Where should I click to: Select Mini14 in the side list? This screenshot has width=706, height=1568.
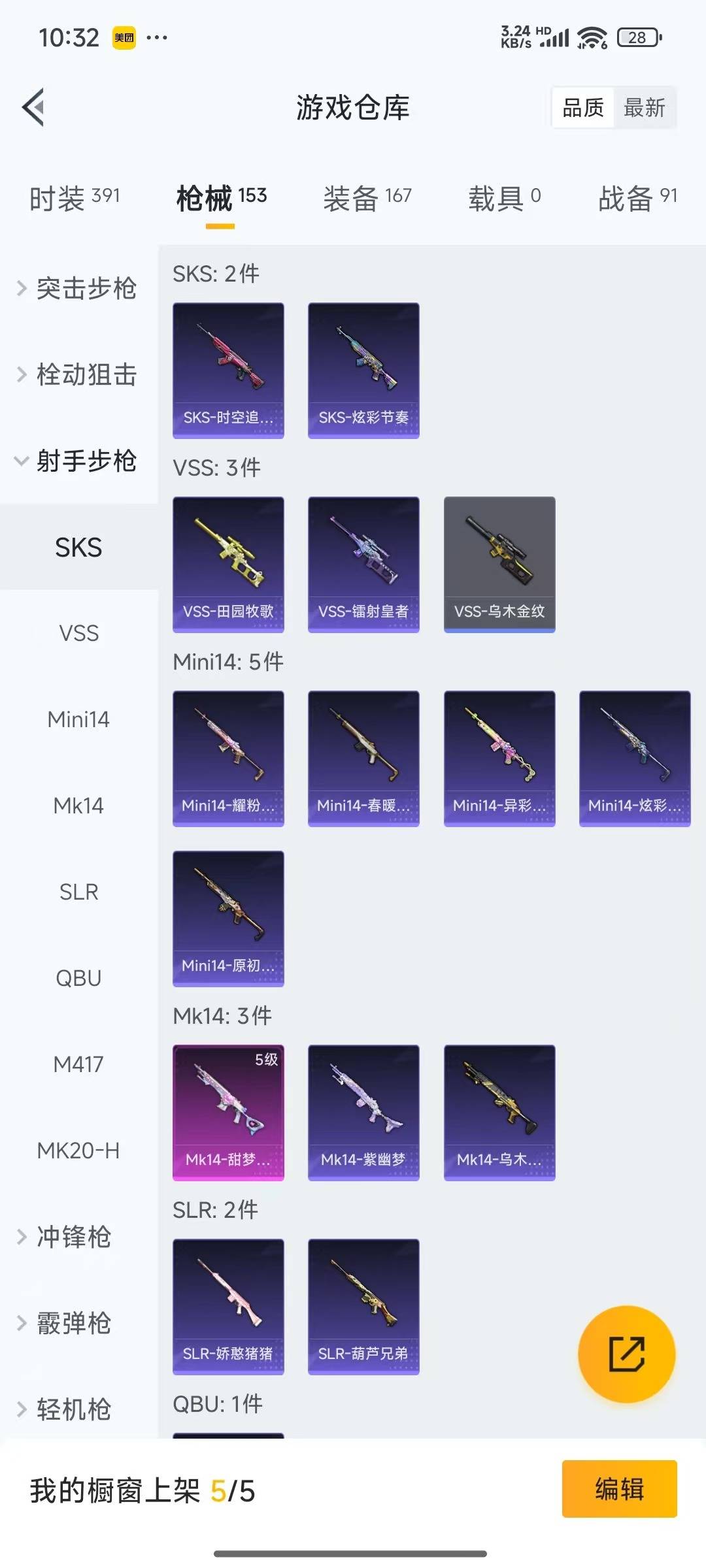pyautogui.click(x=78, y=719)
